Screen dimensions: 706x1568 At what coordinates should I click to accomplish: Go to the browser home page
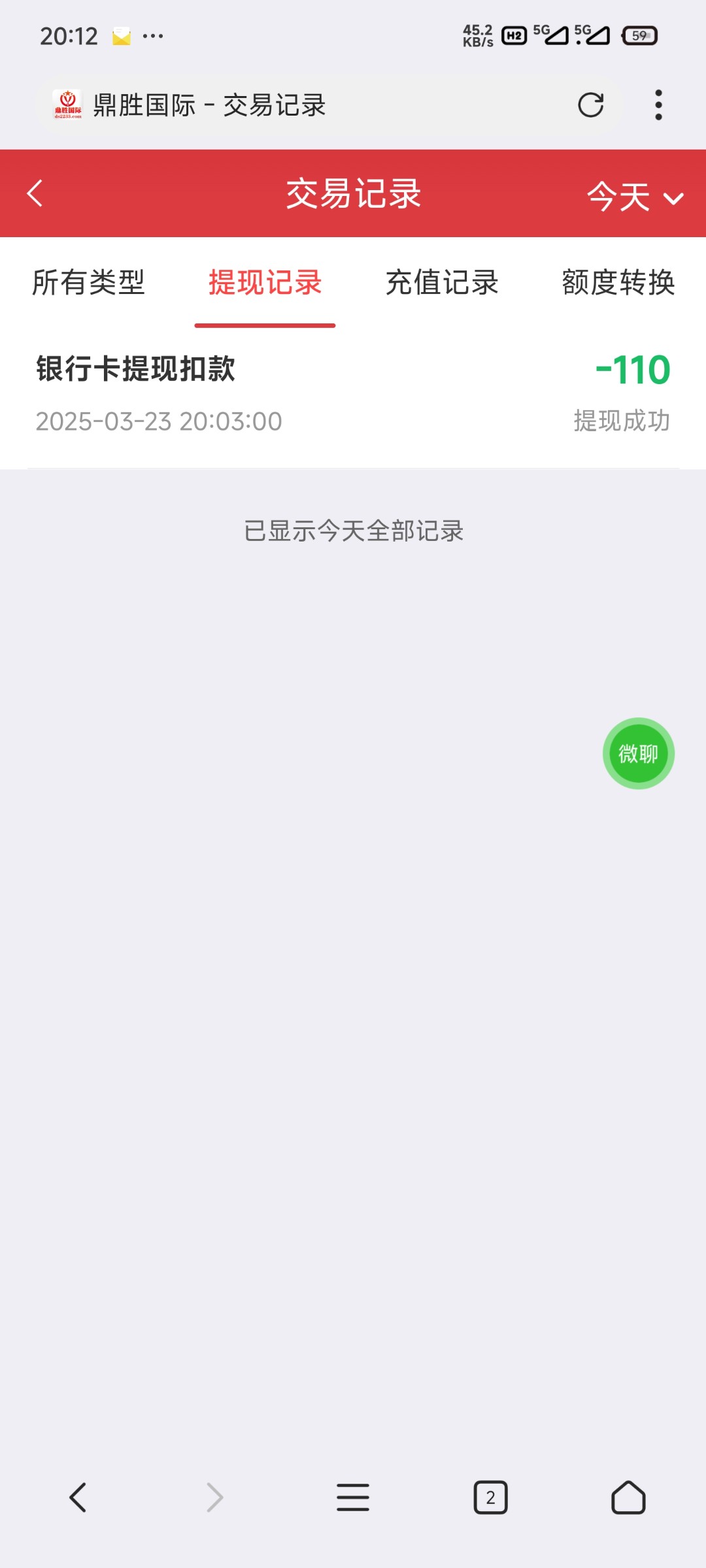(x=628, y=1497)
